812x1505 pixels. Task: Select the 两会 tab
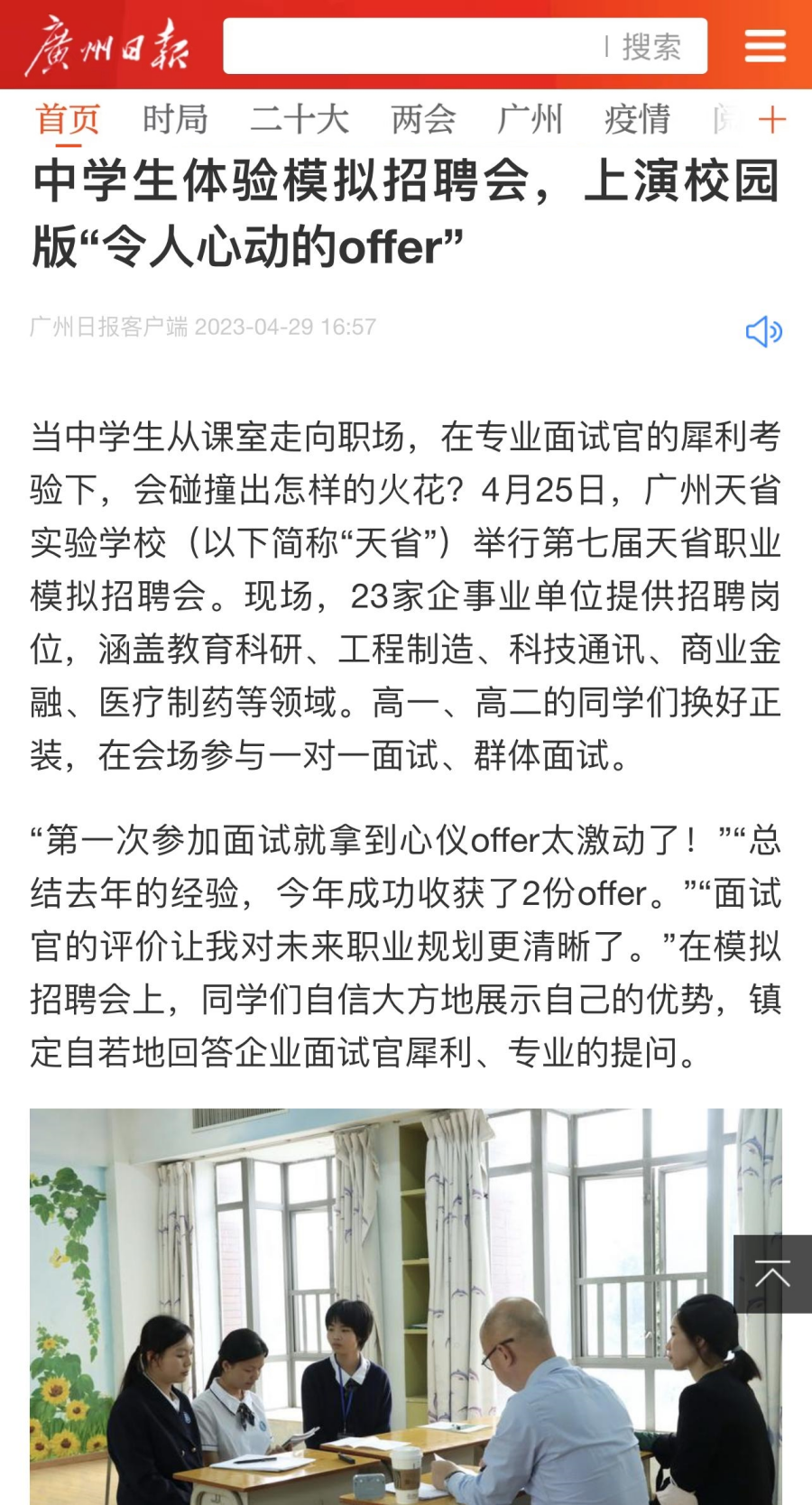423,119
